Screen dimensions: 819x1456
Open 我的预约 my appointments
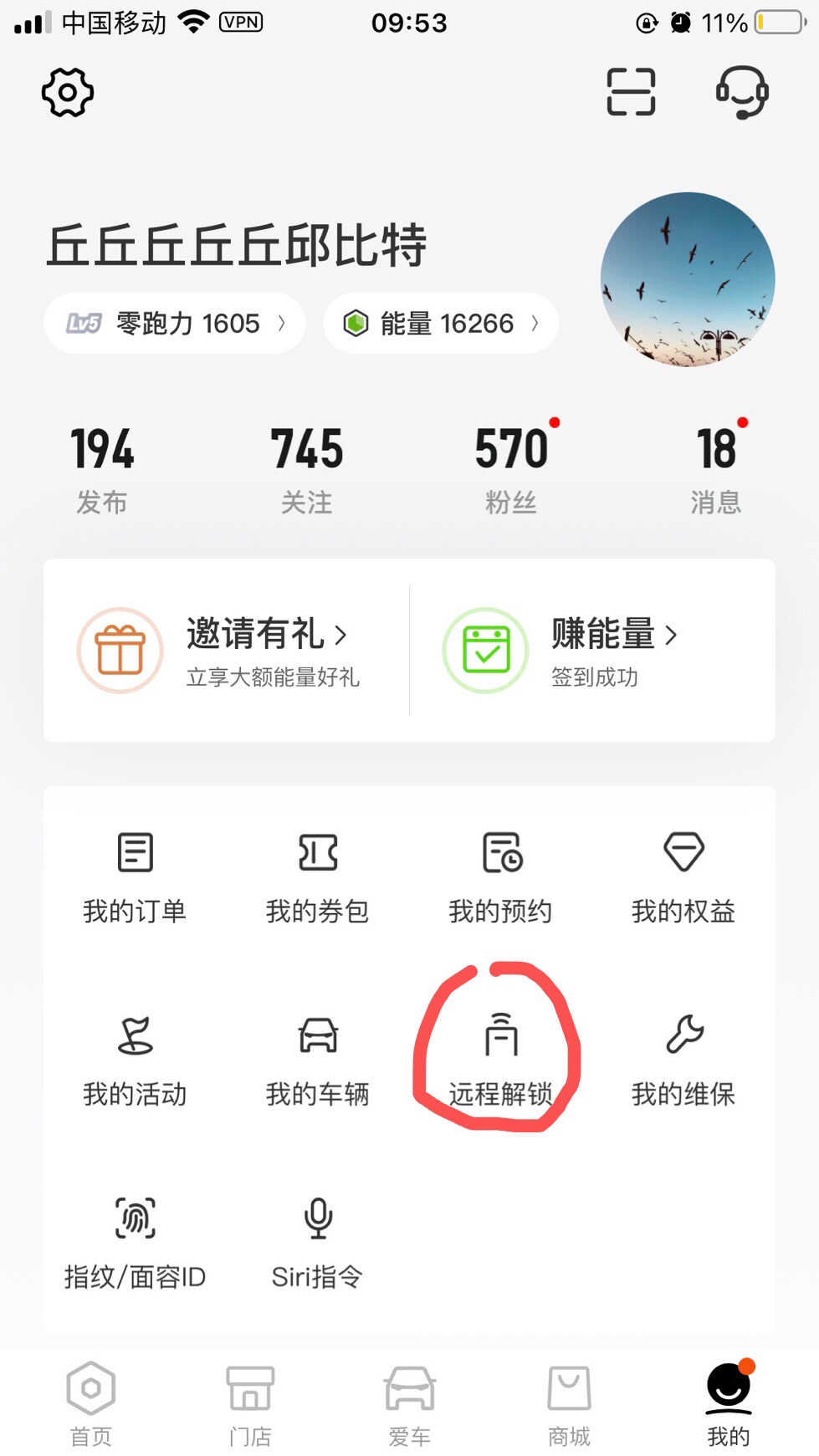pyautogui.click(x=501, y=878)
